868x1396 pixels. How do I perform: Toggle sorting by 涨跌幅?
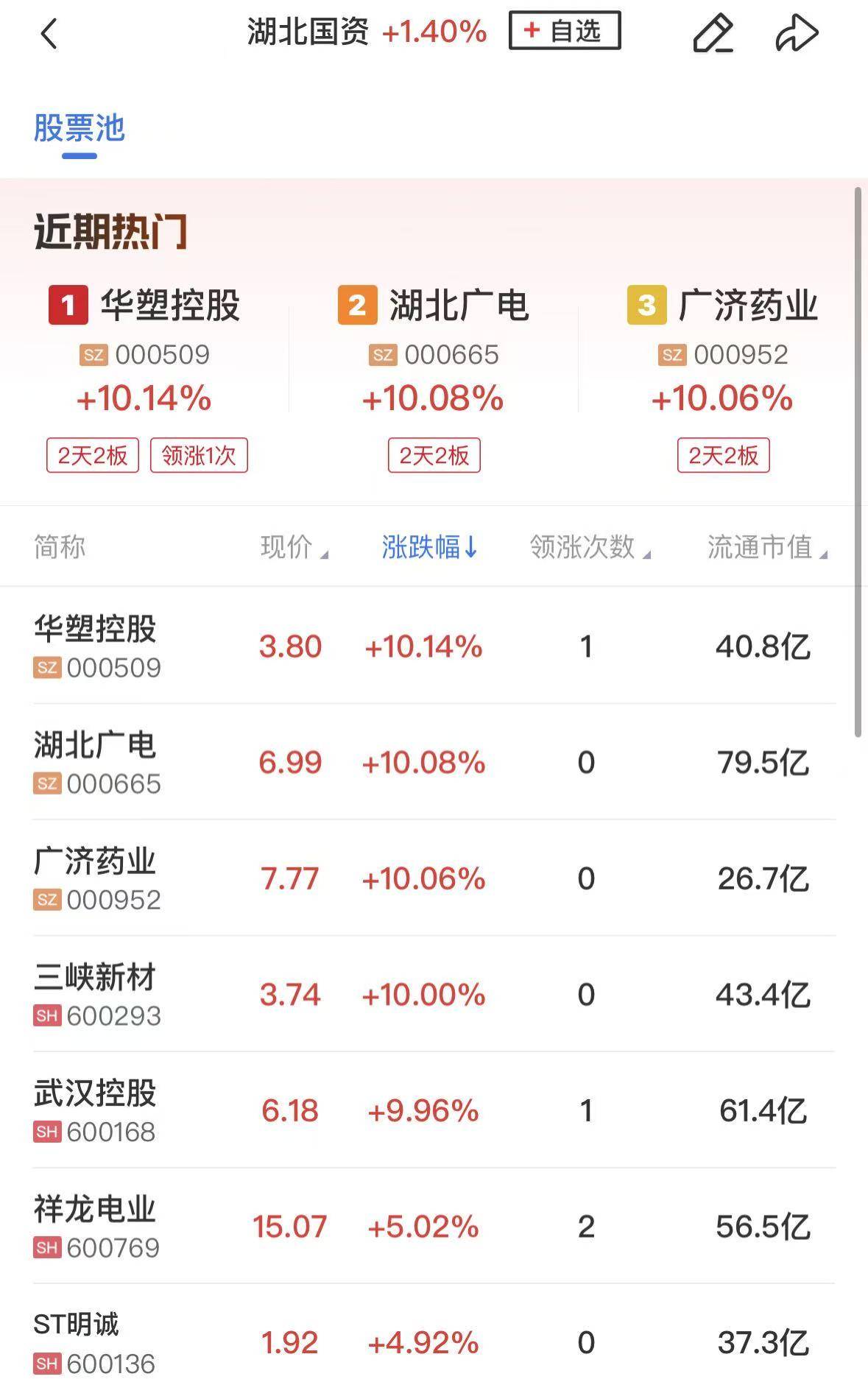click(x=430, y=547)
